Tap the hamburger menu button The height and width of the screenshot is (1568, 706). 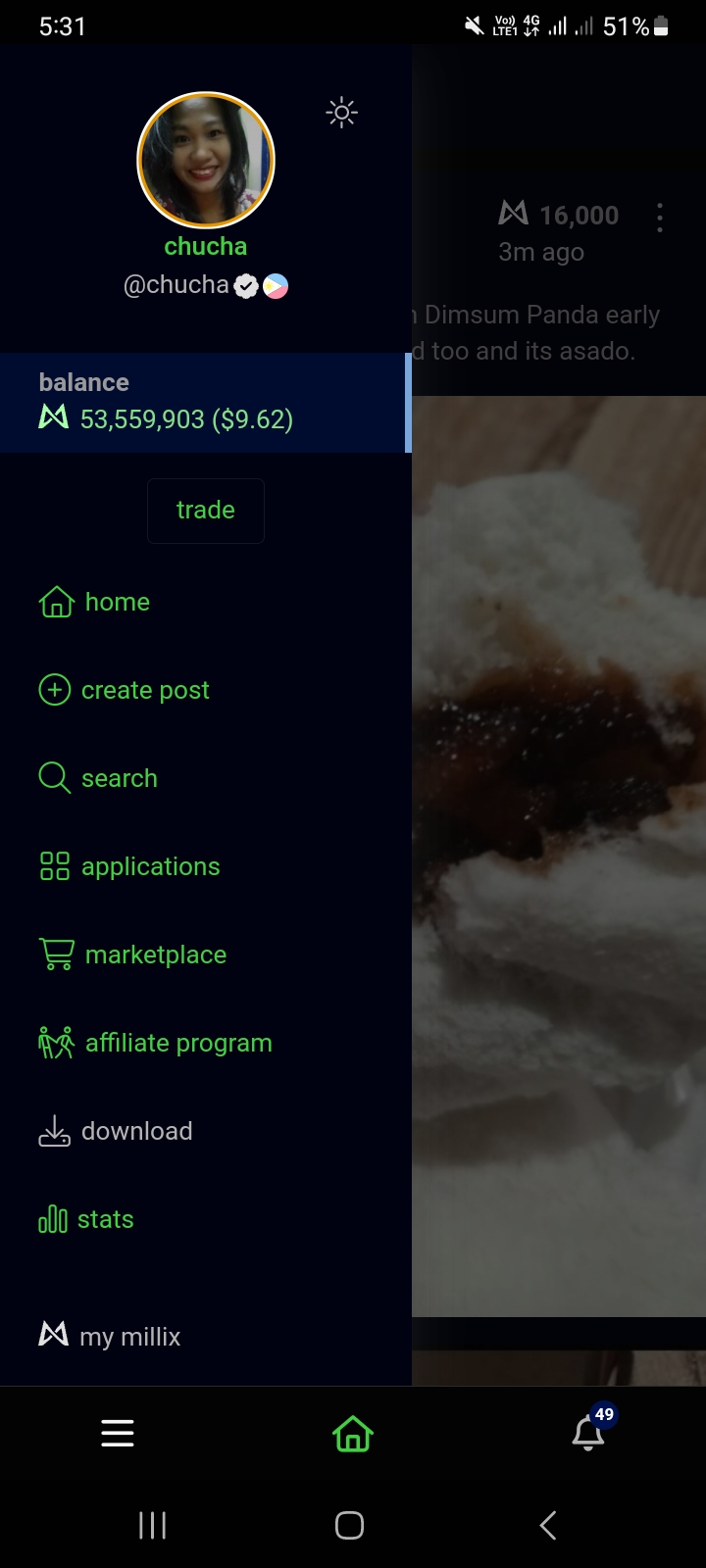click(118, 1434)
